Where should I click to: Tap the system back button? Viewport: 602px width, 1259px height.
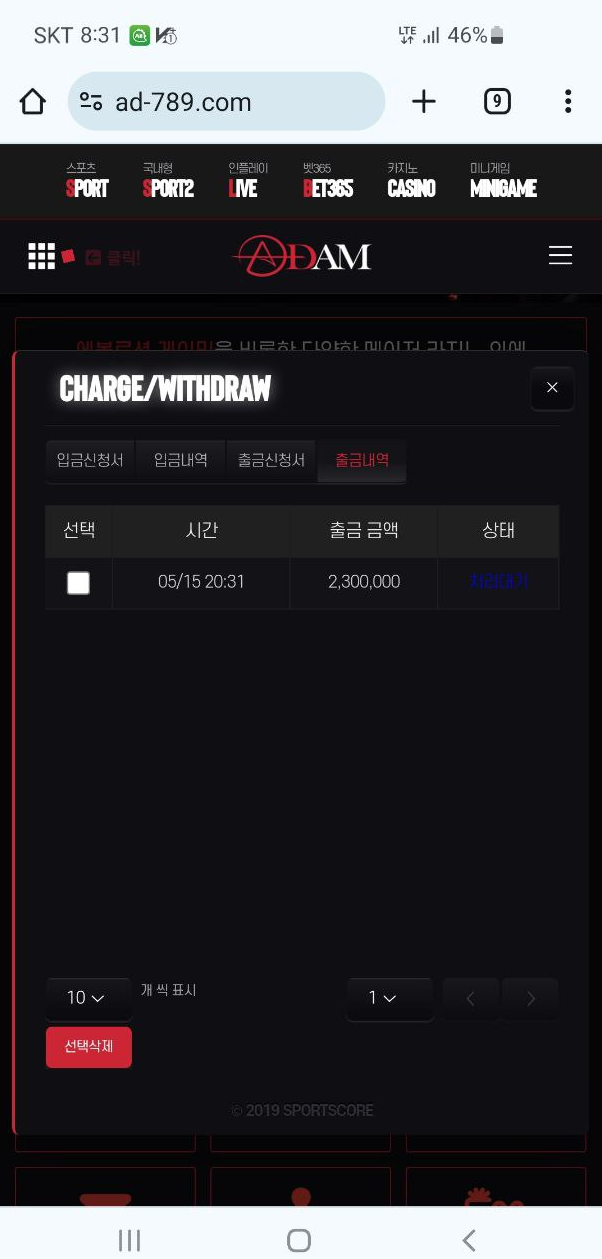(x=469, y=1240)
